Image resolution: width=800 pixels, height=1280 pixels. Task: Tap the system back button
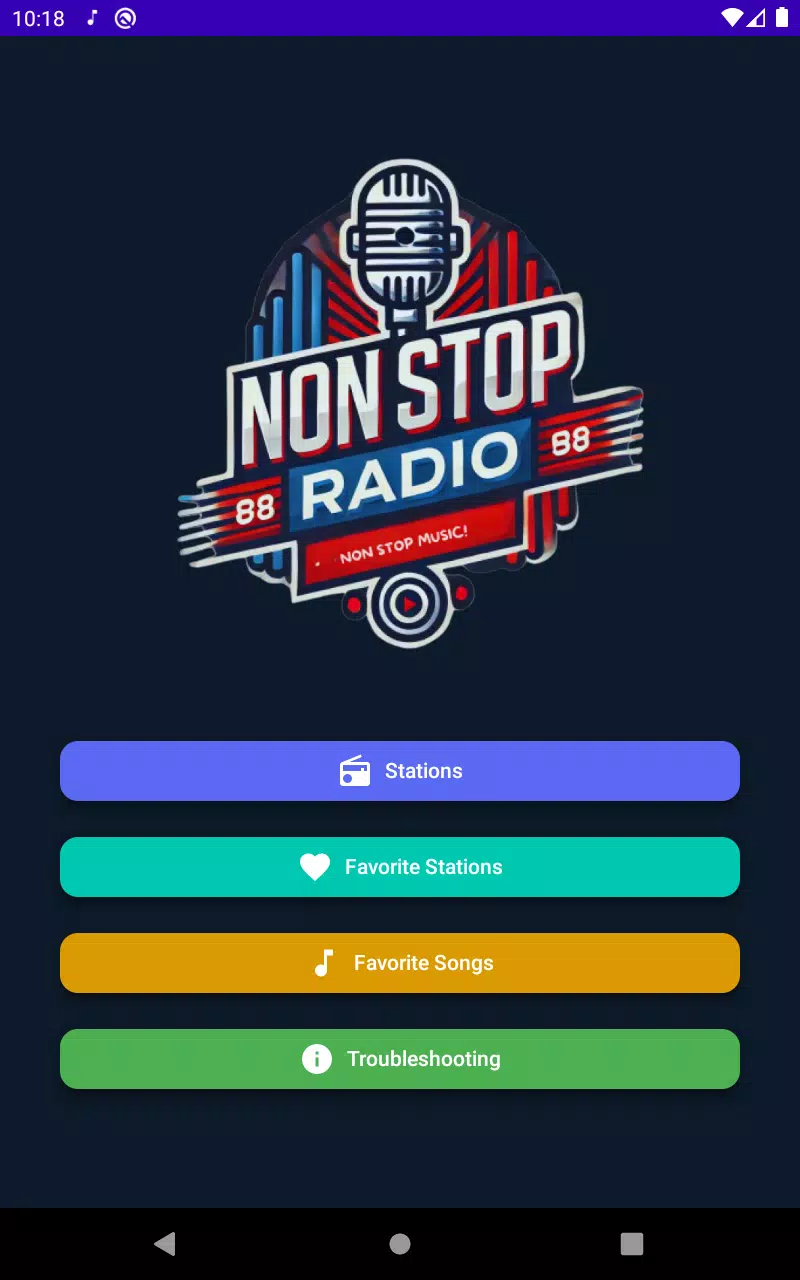click(165, 1243)
